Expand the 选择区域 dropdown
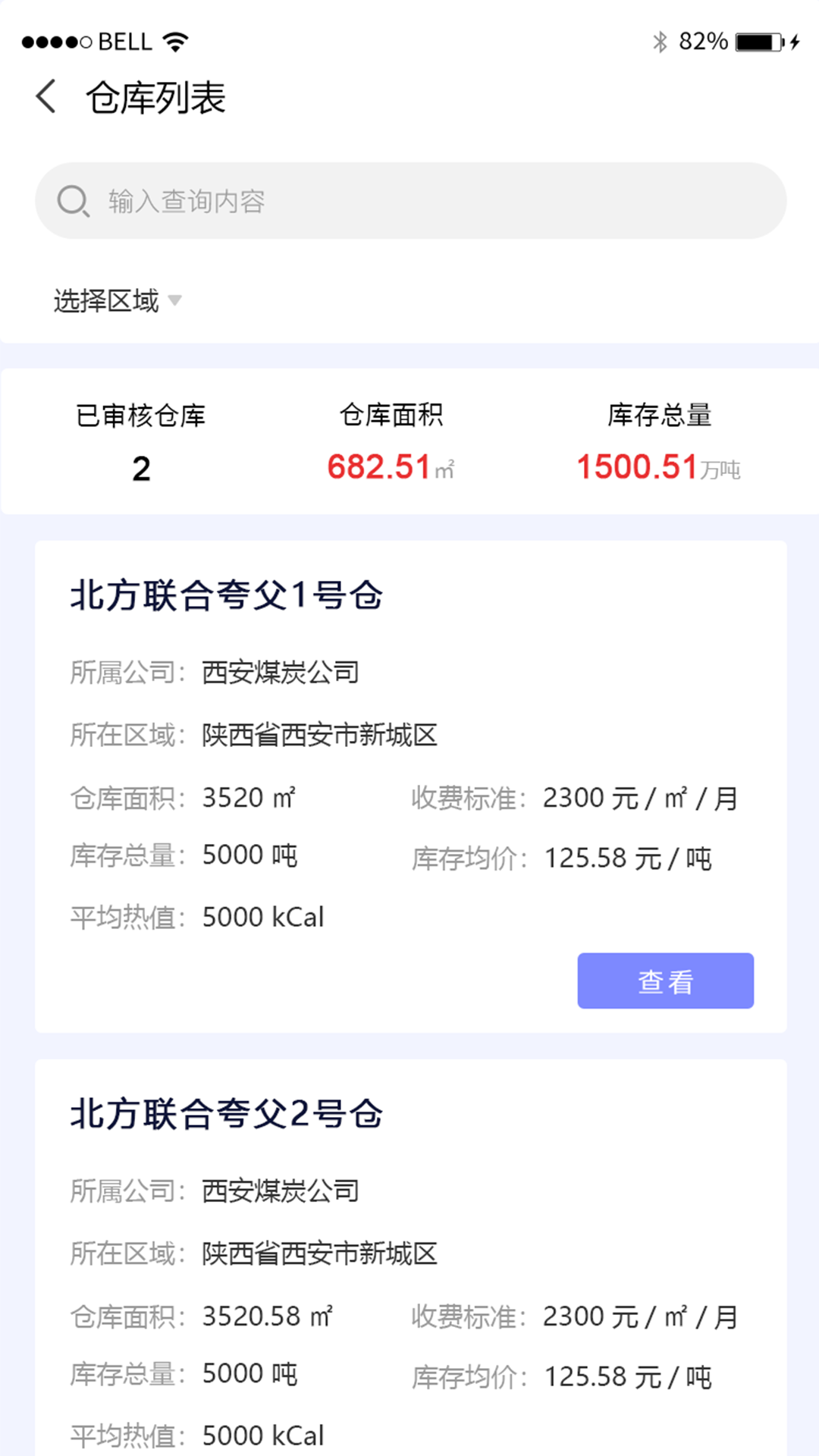 [x=118, y=301]
